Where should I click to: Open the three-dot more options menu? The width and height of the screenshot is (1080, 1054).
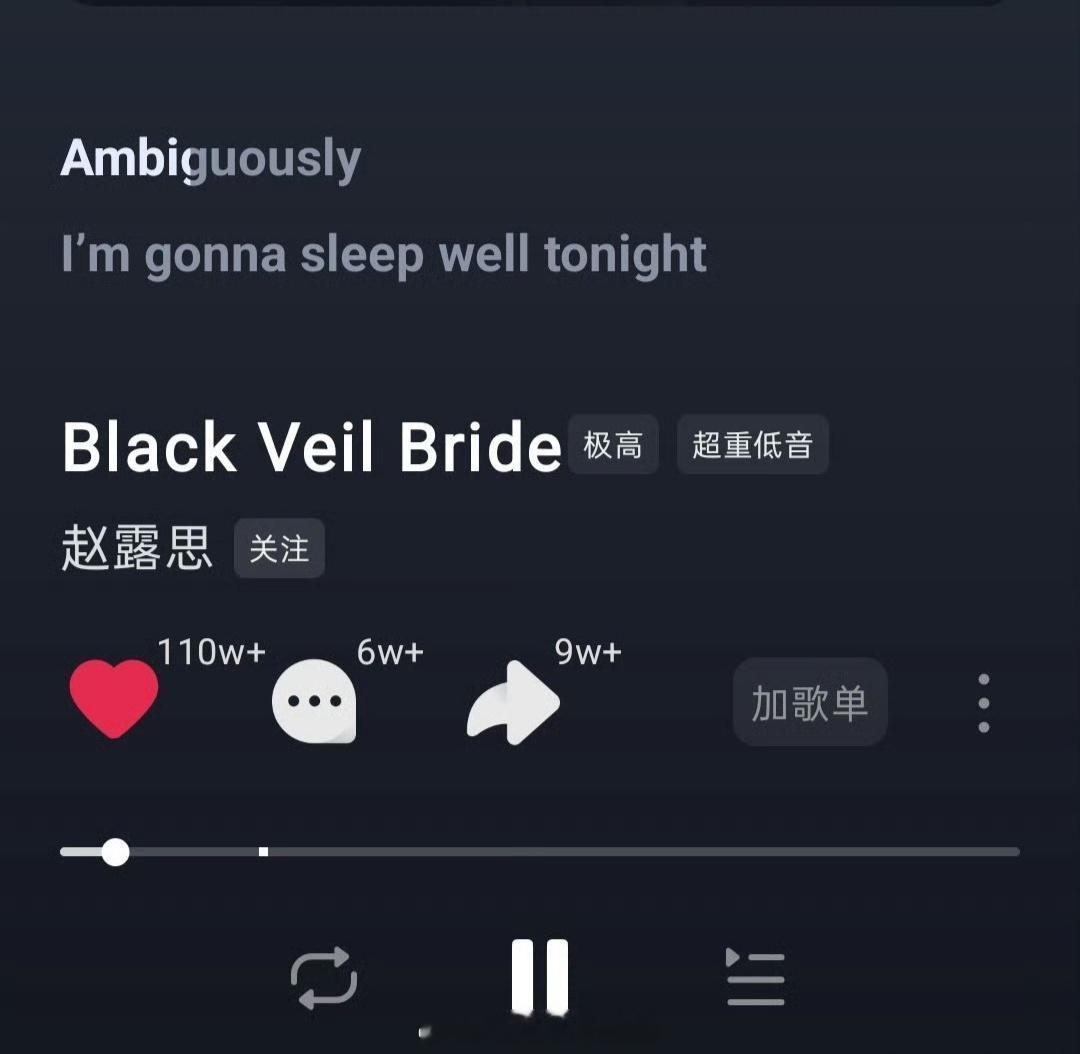(x=984, y=703)
